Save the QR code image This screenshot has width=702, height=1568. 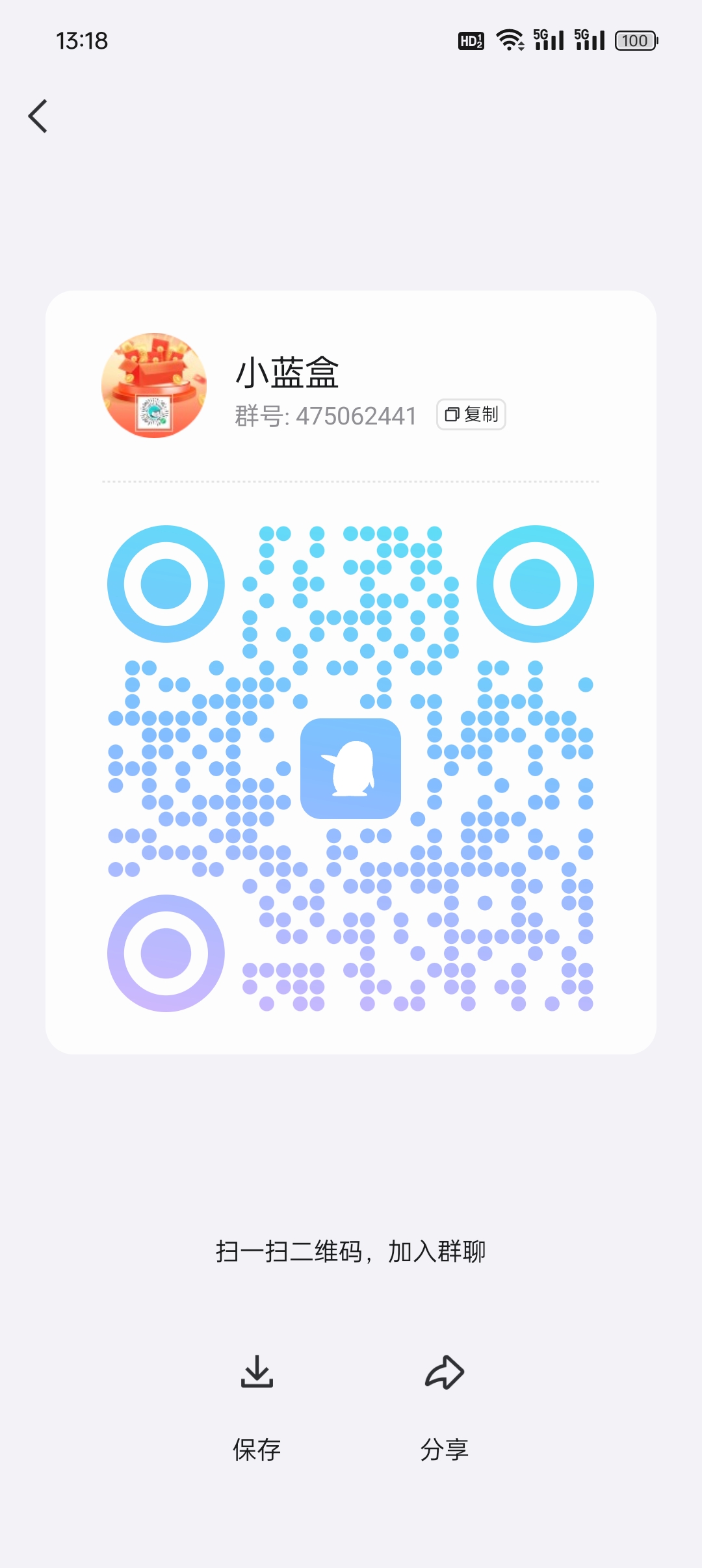tap(257, 1409)
